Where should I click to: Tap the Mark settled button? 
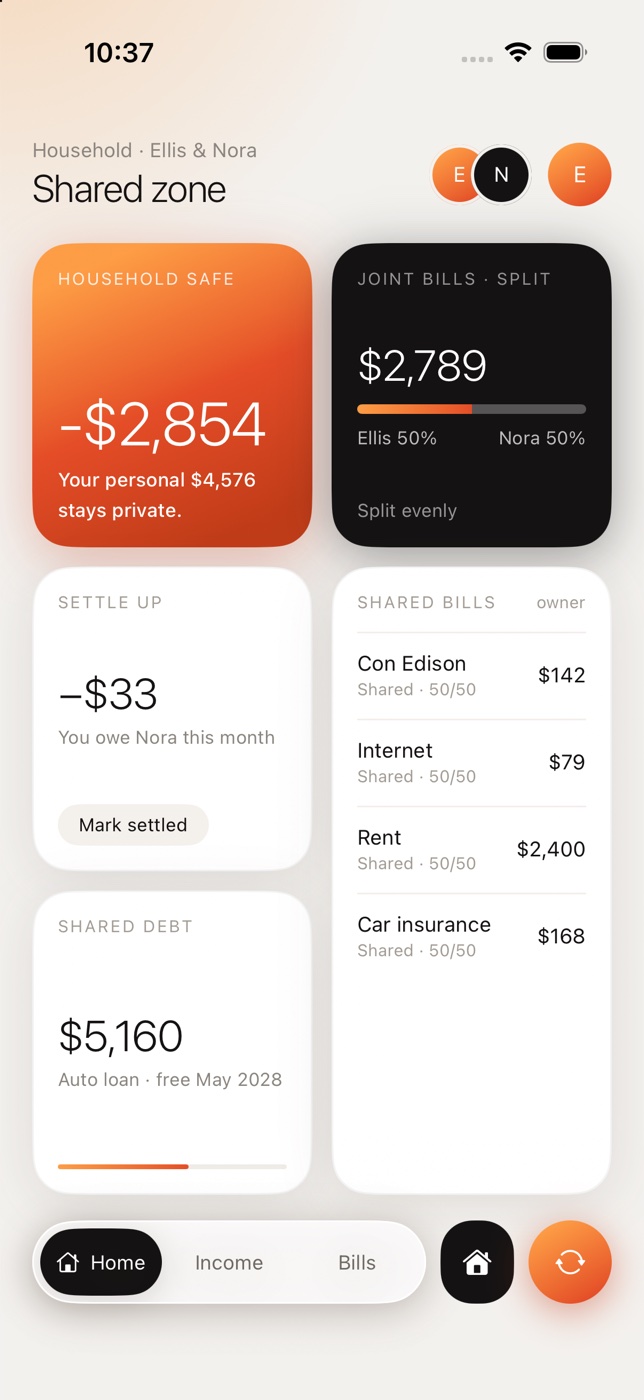(x=133, y=825)
